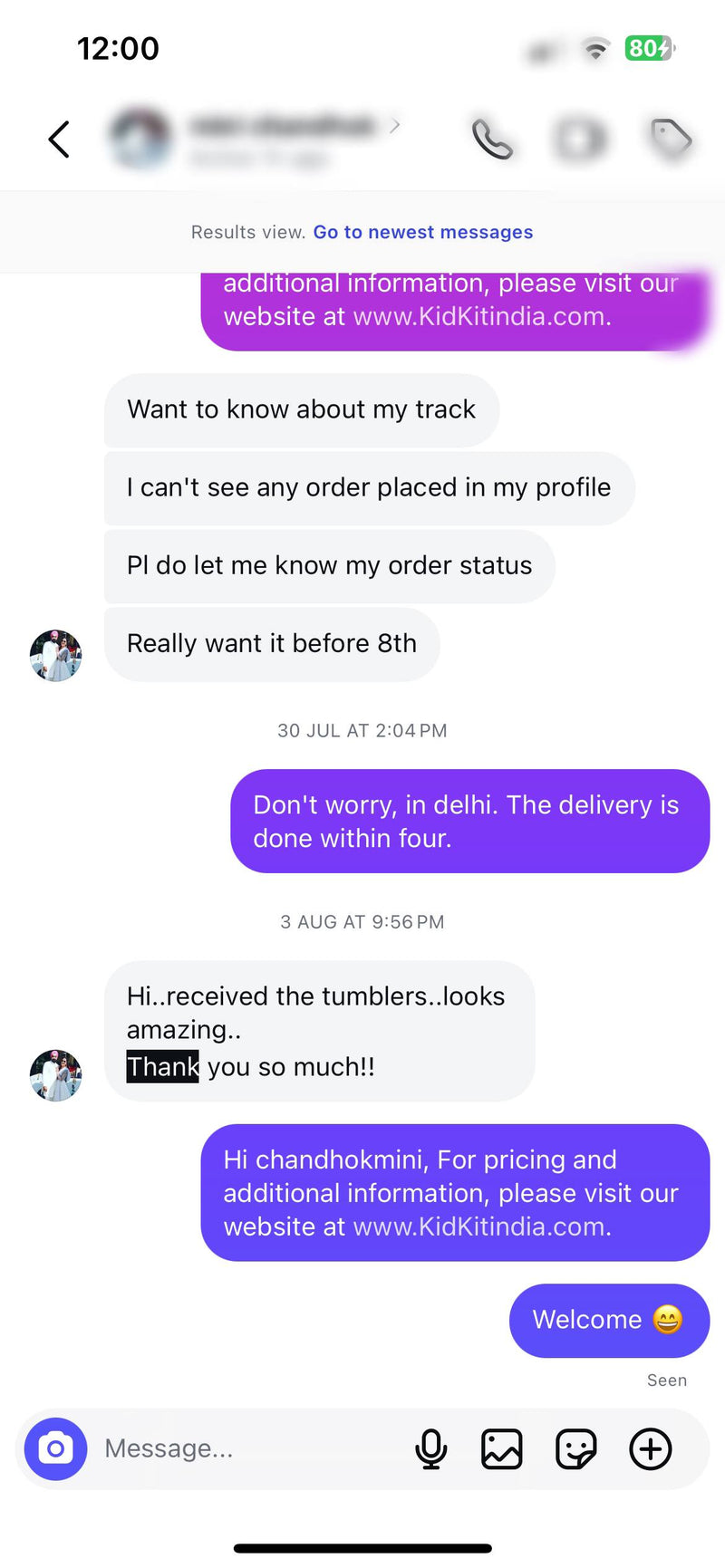
Task: Open the www.KidKitindia.com link in the latest message
Action: (481, 1227)
